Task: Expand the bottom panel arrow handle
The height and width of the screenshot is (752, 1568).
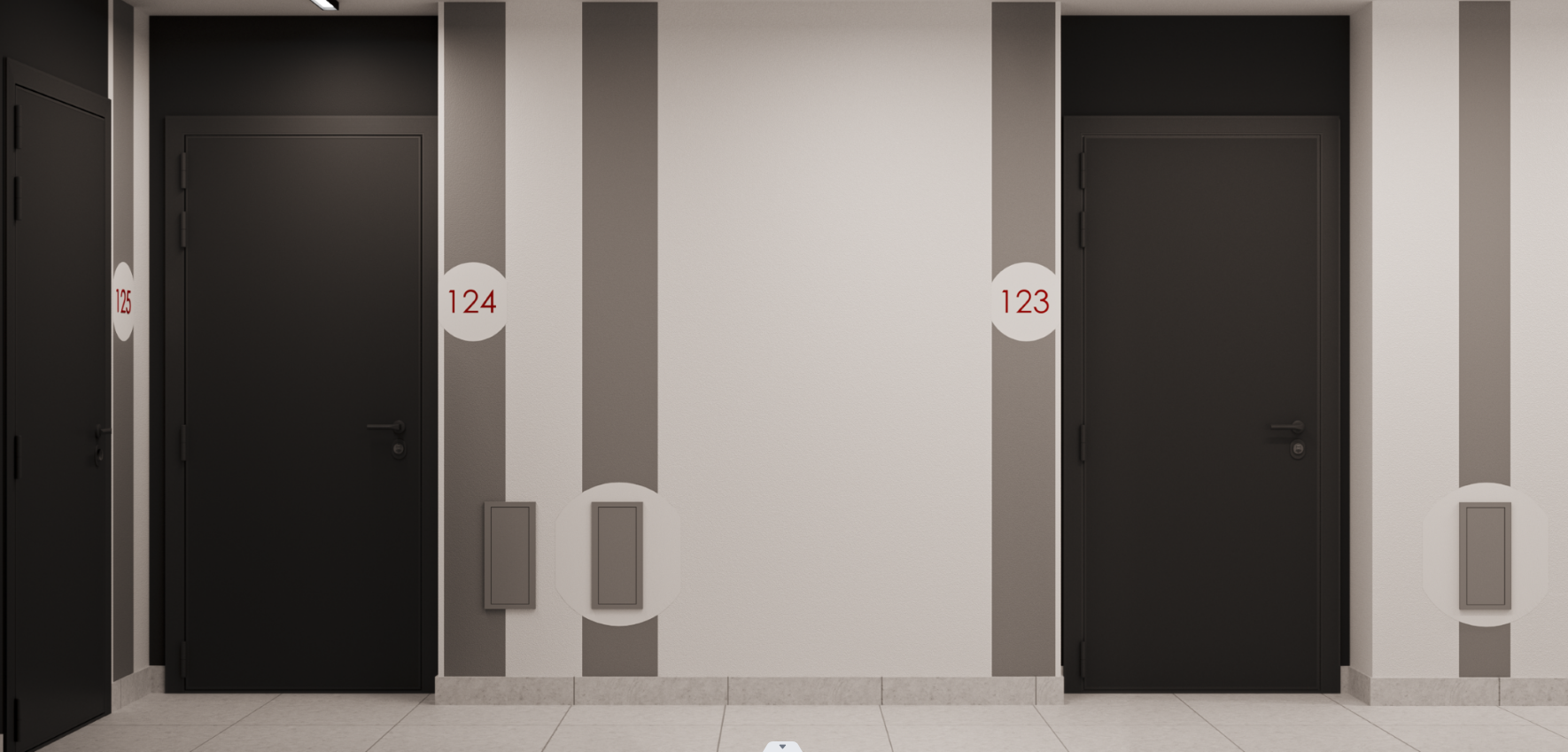Action: (x=782, y=747)
